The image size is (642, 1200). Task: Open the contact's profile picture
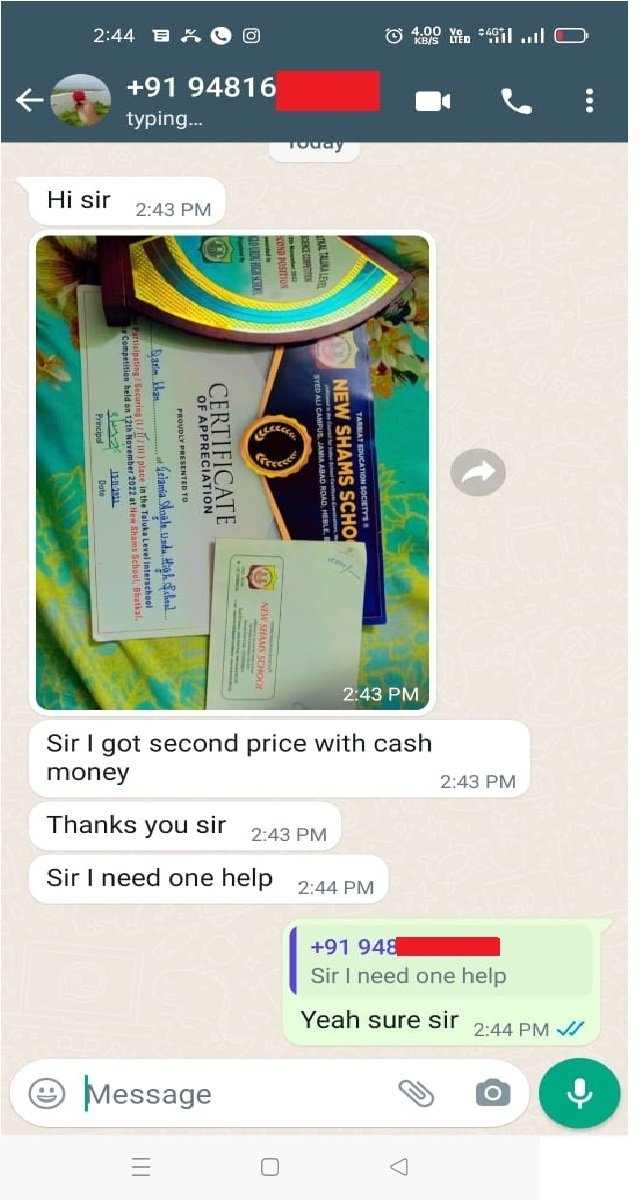[x=81, y=100]
